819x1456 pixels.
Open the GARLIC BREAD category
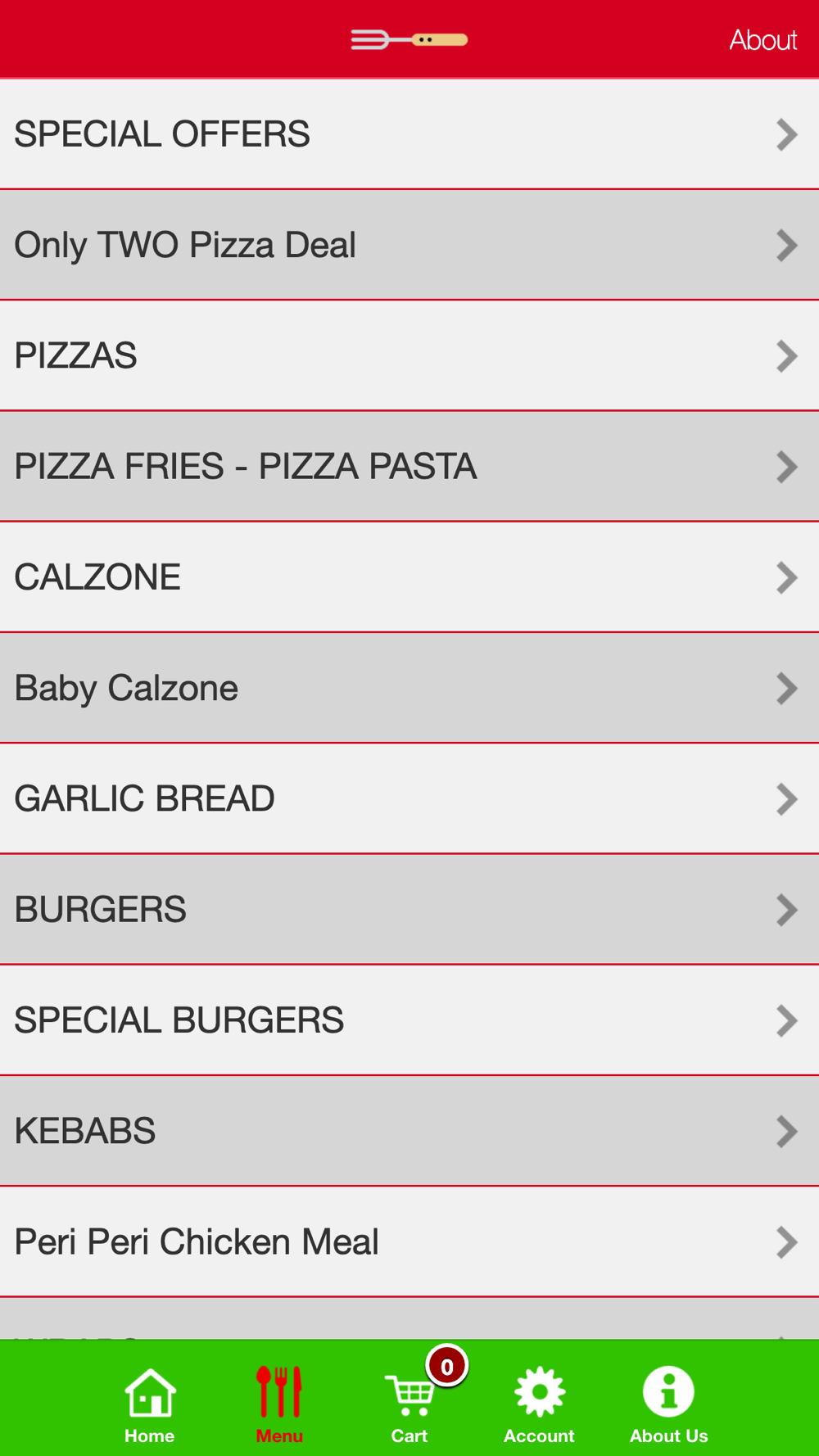pyautogui.click(x=409, y=798)
